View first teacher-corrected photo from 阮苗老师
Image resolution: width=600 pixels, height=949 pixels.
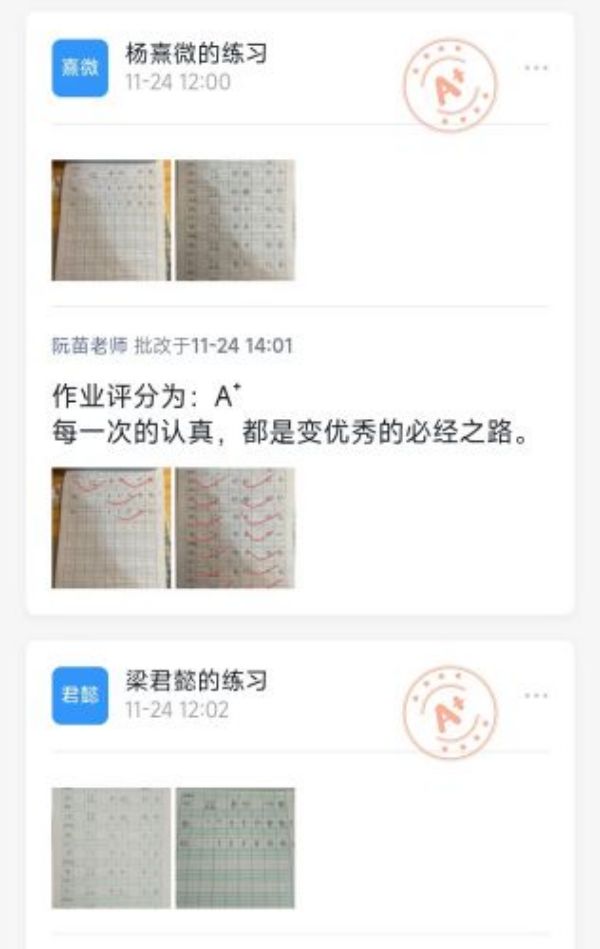111,527
